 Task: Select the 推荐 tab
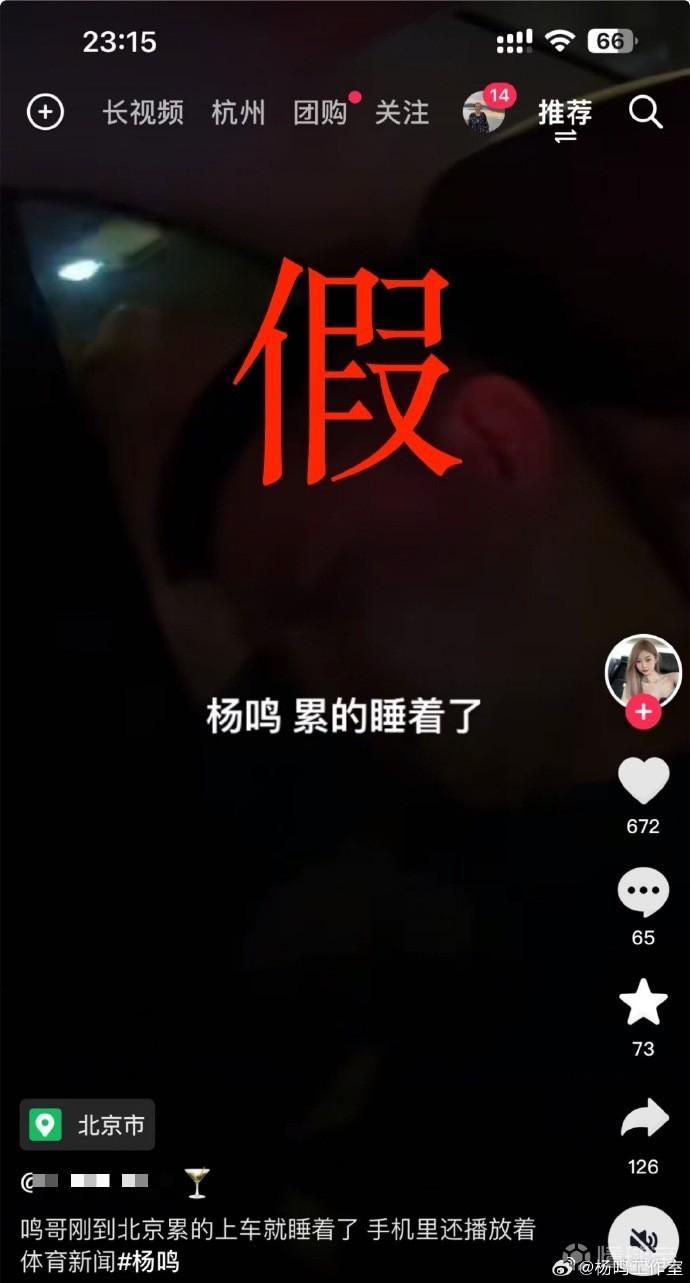tap(565, 113)
